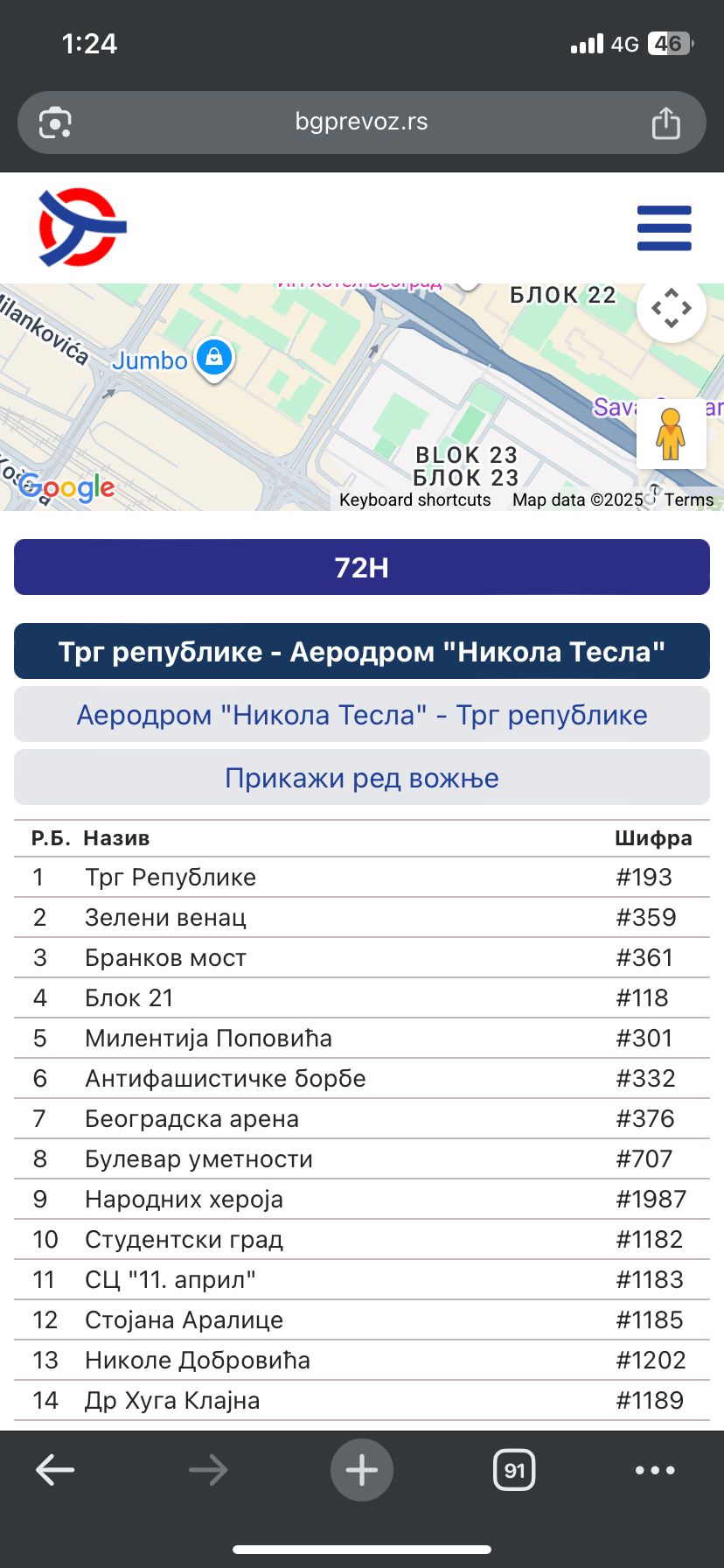Tap the share icon in the address bar
Image resolution: width=724 pixels, height=1568 pixels.
(665, 122)
